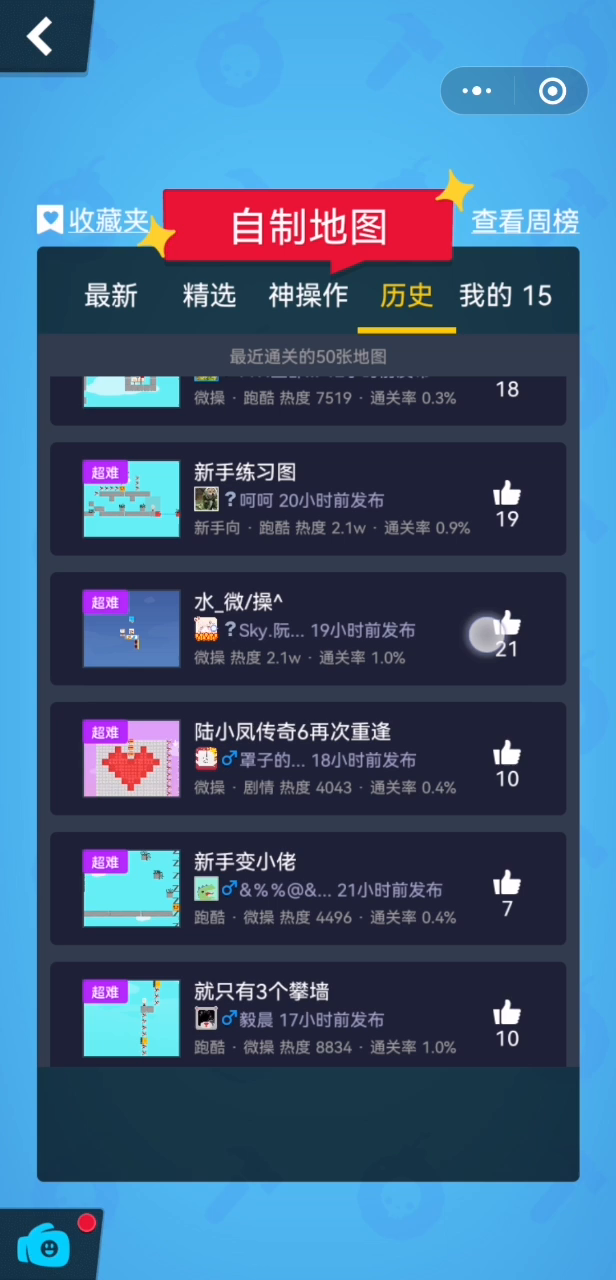Switch to the 我的 15 tab
The height and width of the screenshot is (1280, 616).
505,295
